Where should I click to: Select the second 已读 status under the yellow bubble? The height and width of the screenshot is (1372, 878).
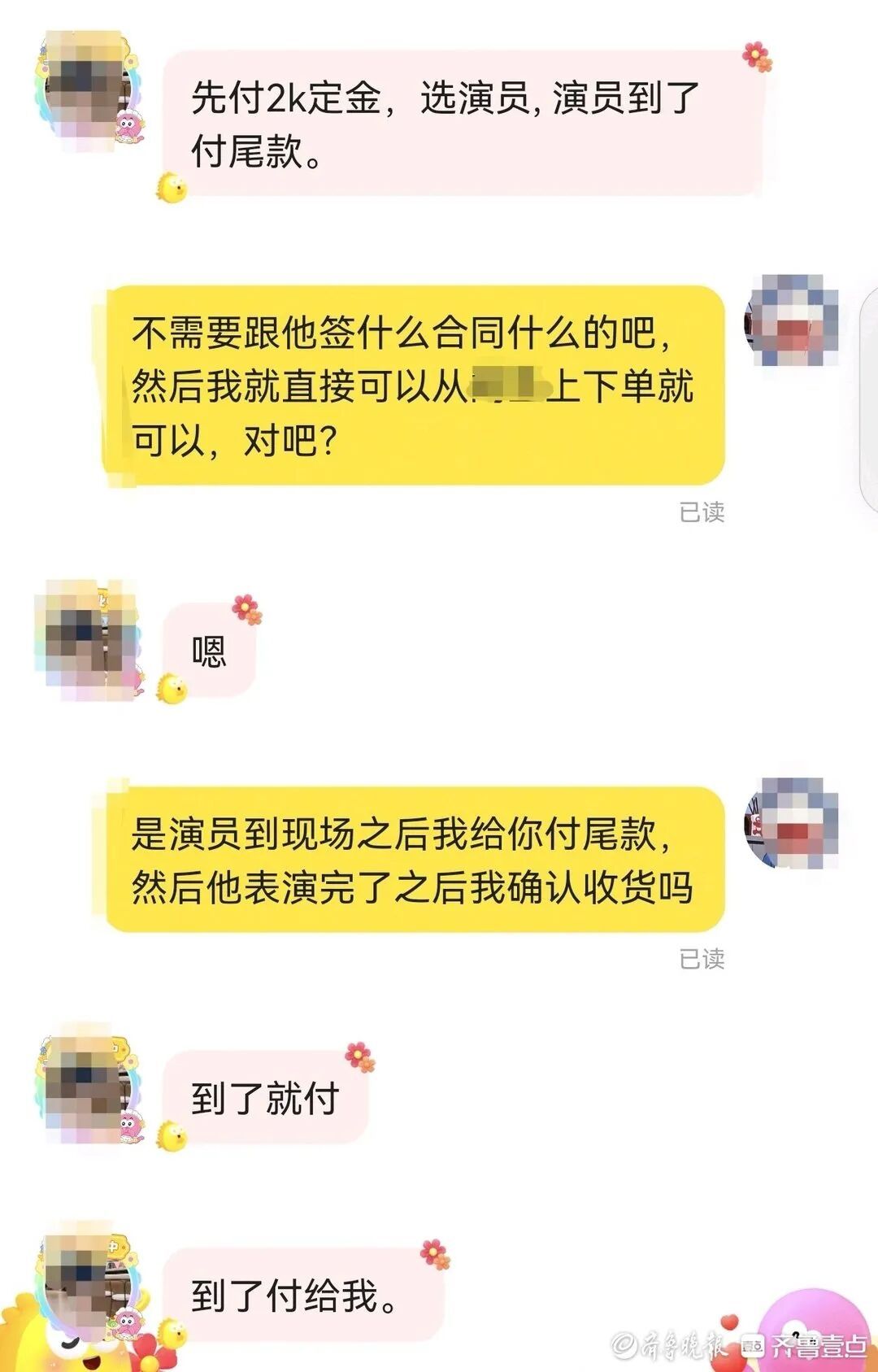[x=704, y=960]
